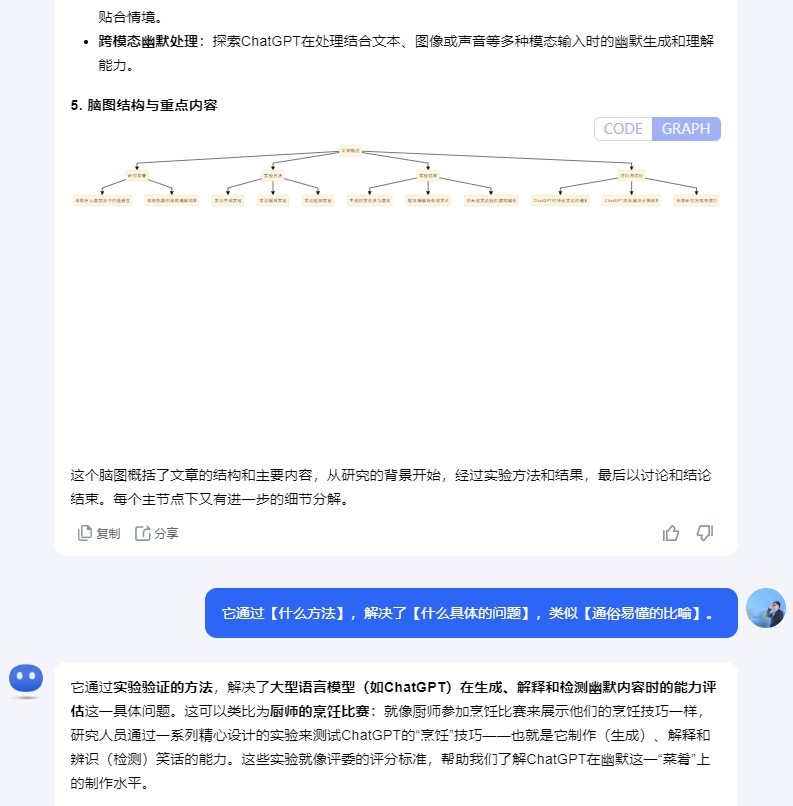Image resolution: width=793 pixels, height=806 pixels.
Task: Switch to the GRAPH view
Action: [x=686, y=129]
